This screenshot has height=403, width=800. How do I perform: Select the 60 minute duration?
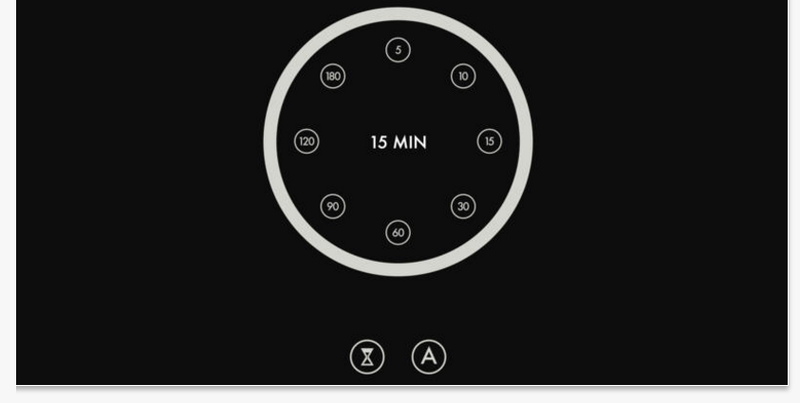click(x=398, y=233)
